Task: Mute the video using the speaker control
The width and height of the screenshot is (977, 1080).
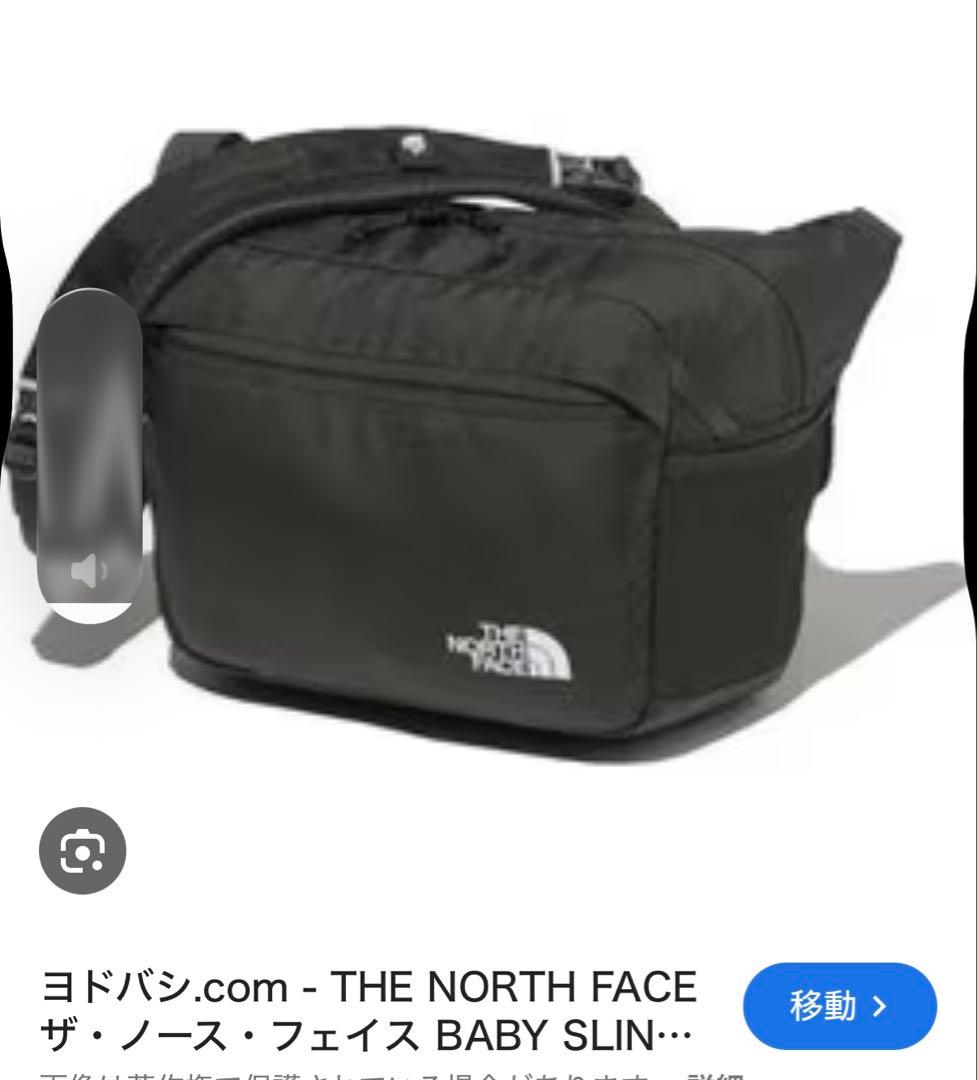Action: 92,570
